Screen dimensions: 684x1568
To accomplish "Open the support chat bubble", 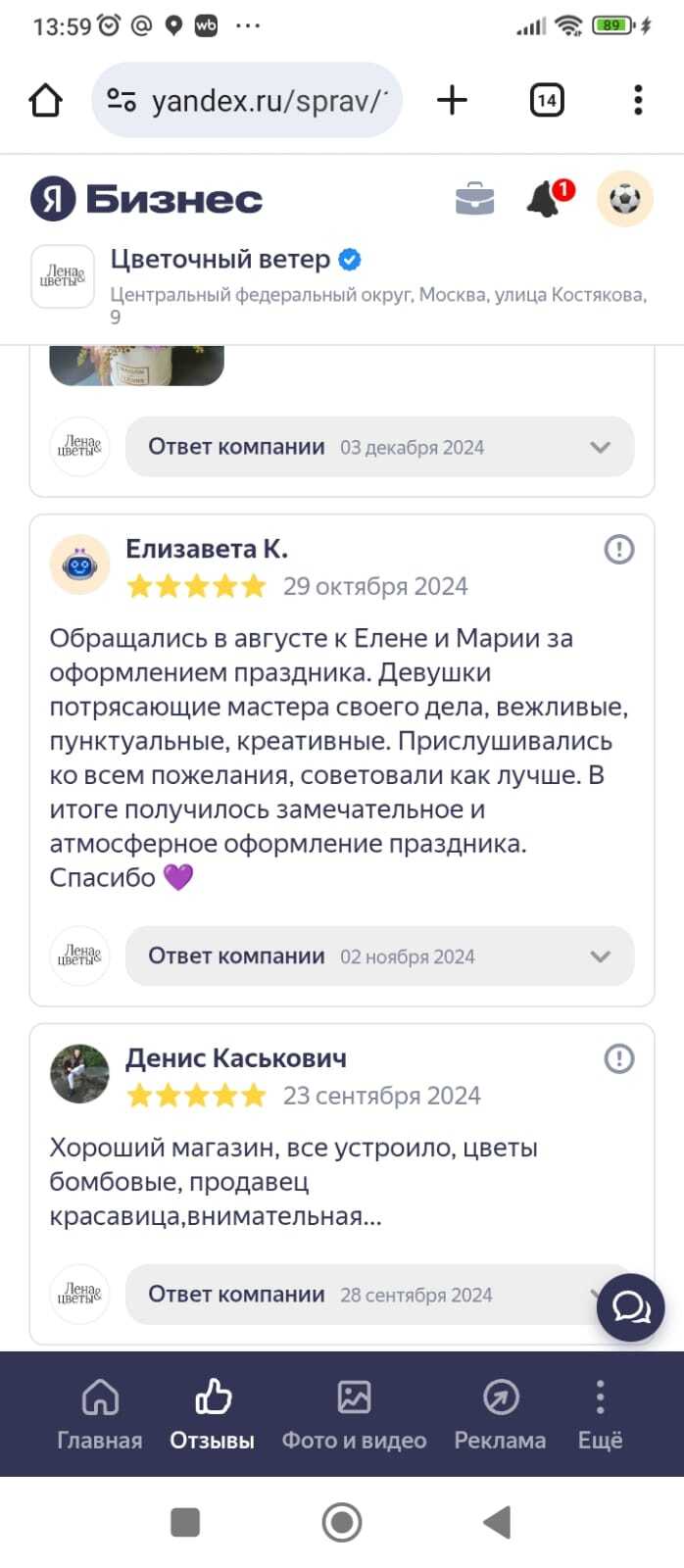I will [631, 1307].
